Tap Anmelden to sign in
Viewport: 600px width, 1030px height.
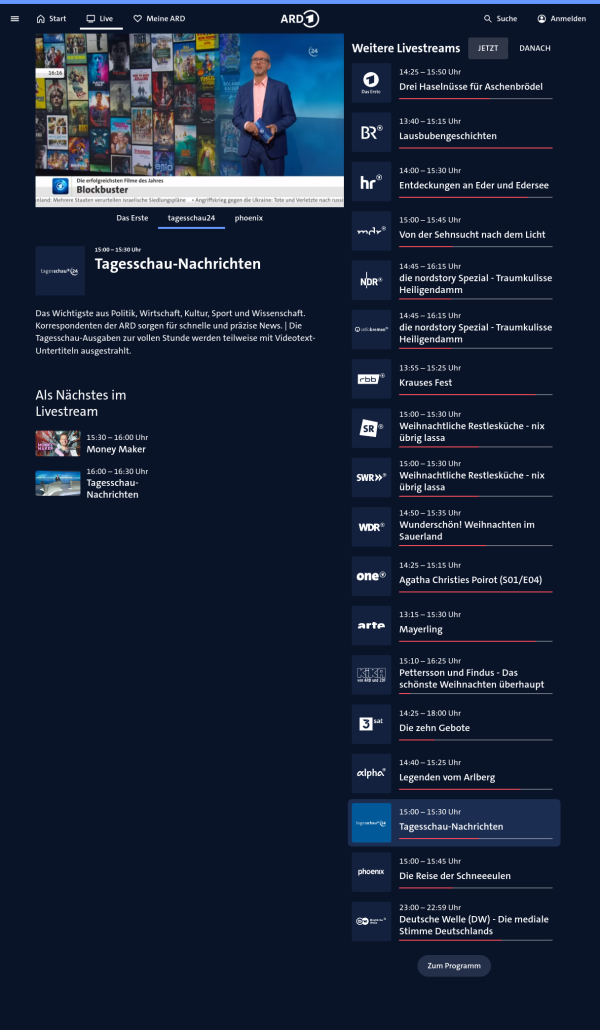[x=561, y=18]
